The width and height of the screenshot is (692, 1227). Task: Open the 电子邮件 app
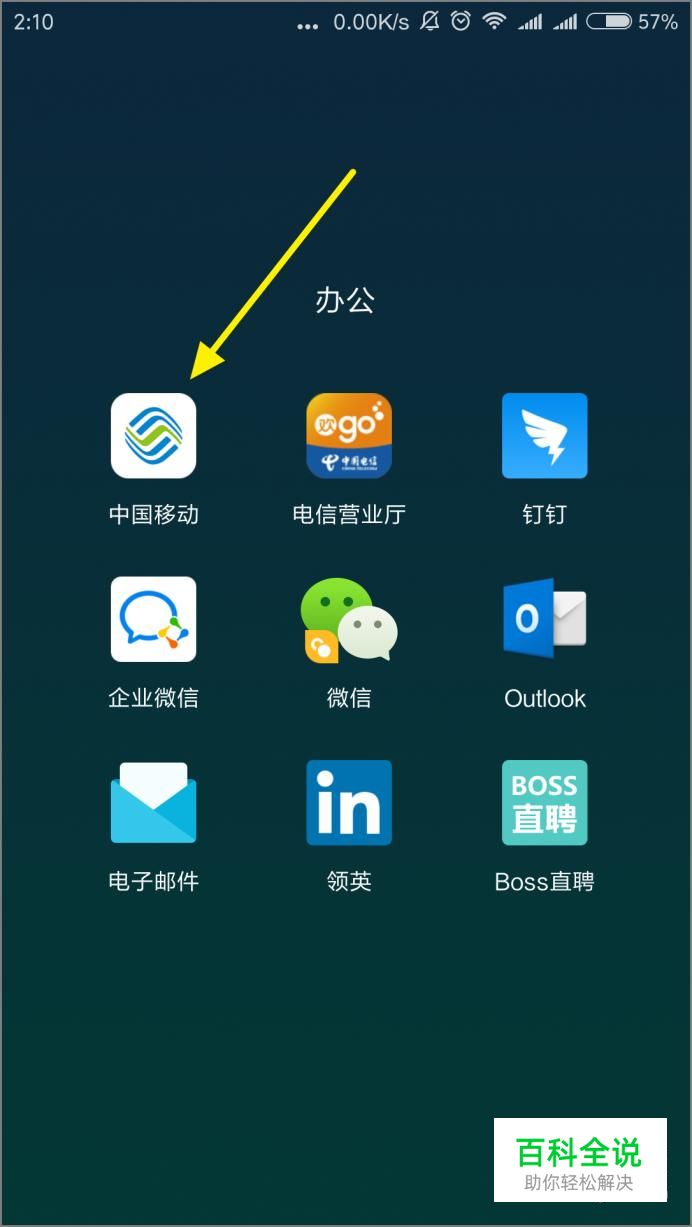point(153,803)
